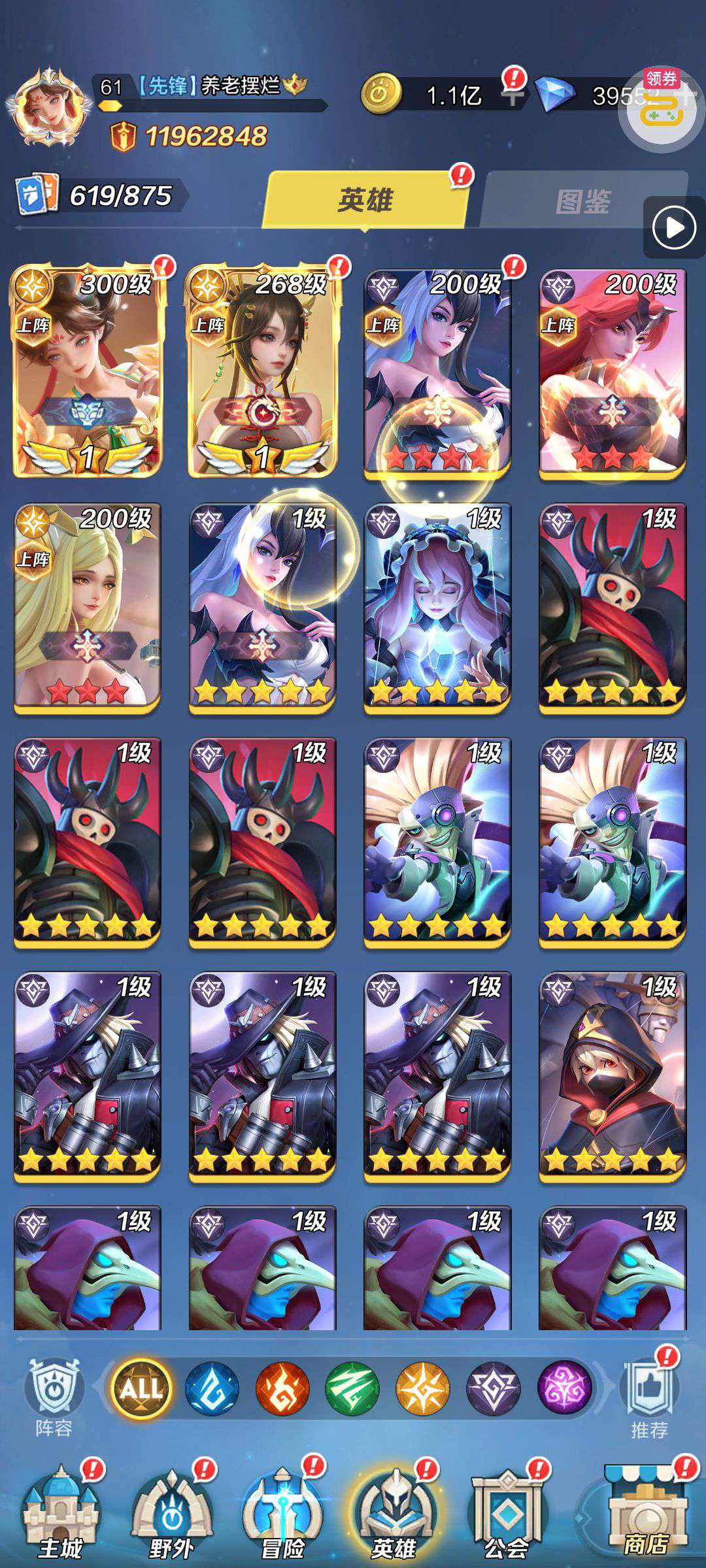
Task: Open the 公会 guild tab
Action: point(506,1516)
